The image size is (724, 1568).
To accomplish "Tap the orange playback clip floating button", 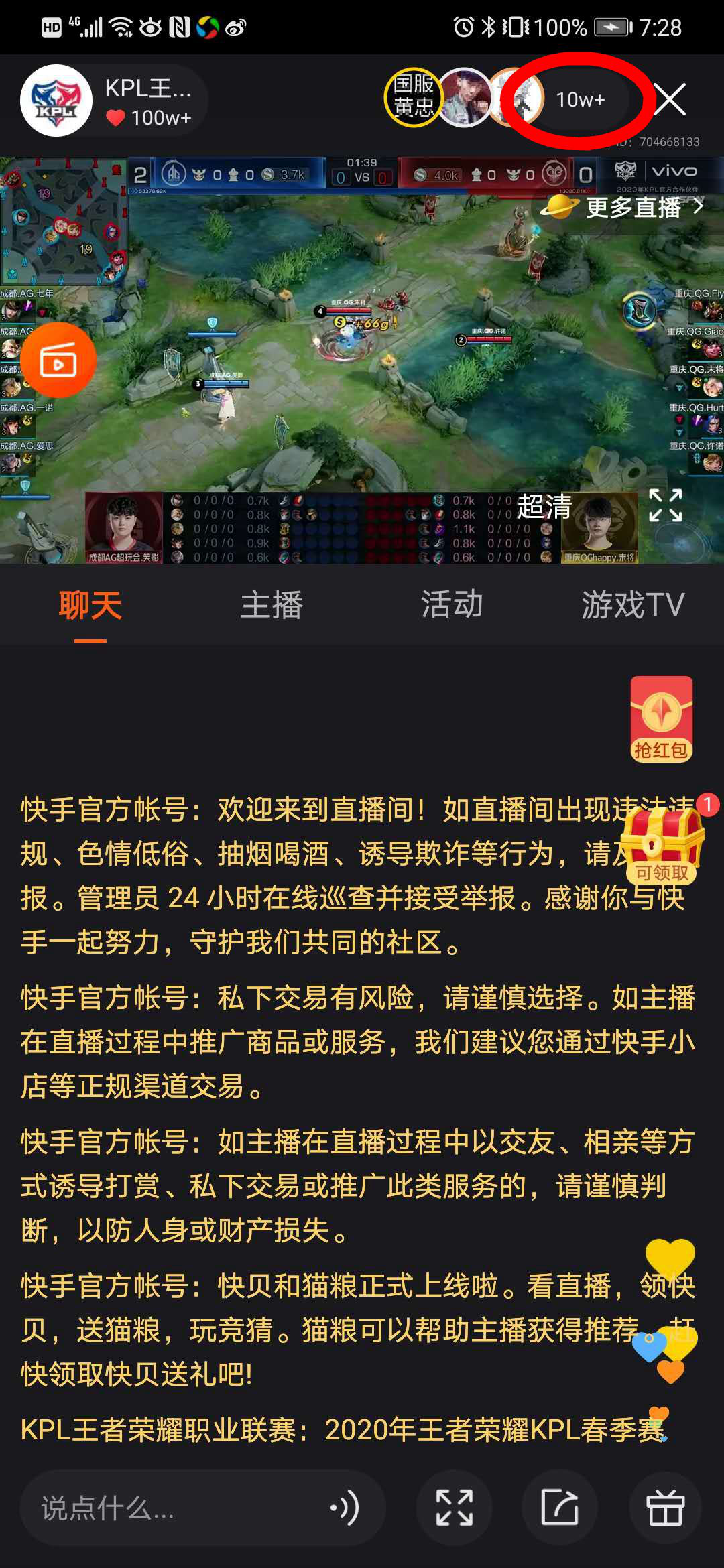I will point(58,360).
